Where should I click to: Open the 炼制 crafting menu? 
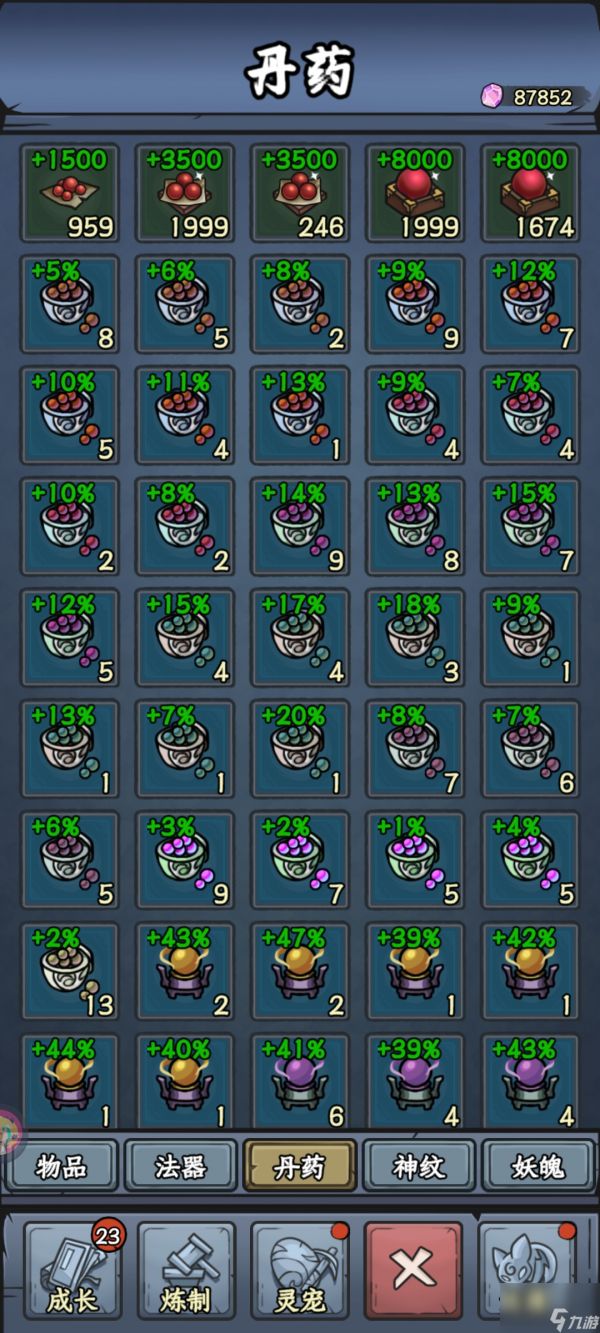click(186, 1270)
